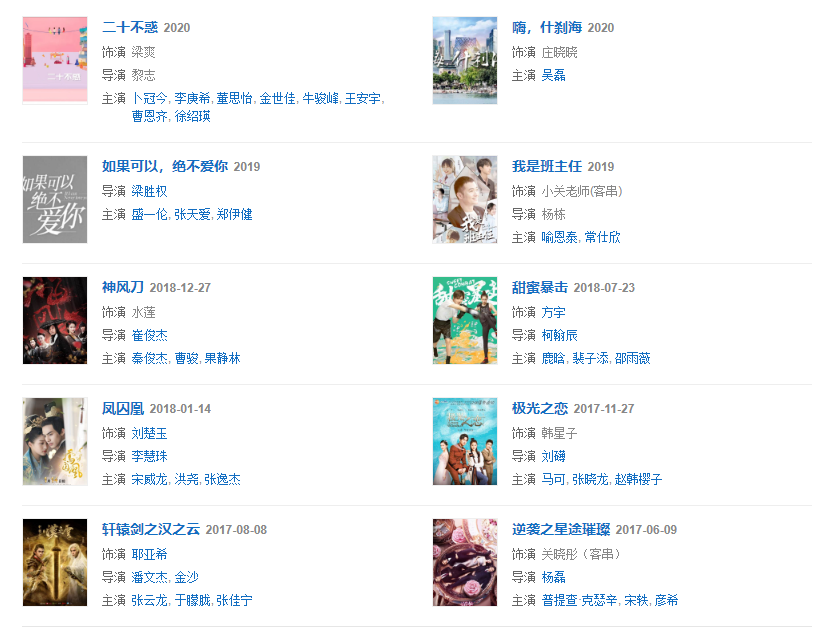Image resolution: width=826 pixels, height=631 pixels.
Task: Select actor 鹿晗 in 甜蜜暴击 cast
Action: point(553,358)
